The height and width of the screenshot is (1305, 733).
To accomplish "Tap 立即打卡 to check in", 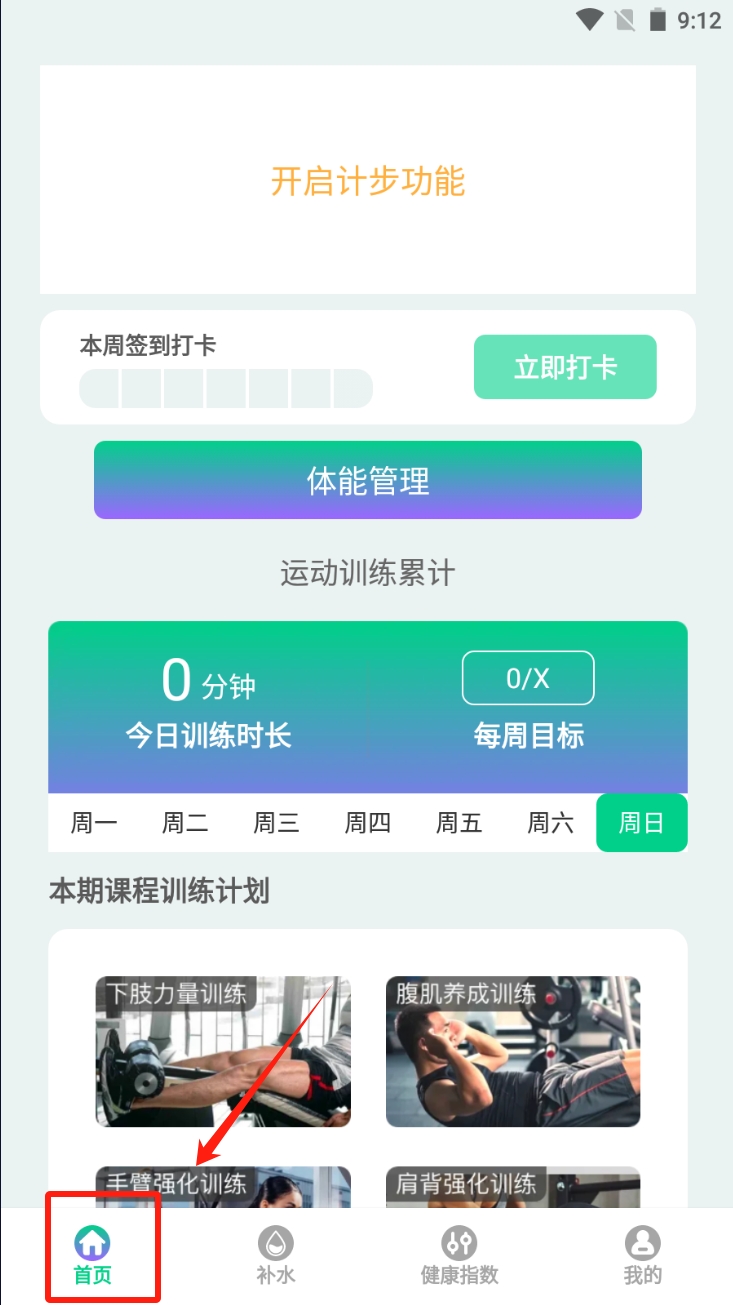I will coord(565,367).
